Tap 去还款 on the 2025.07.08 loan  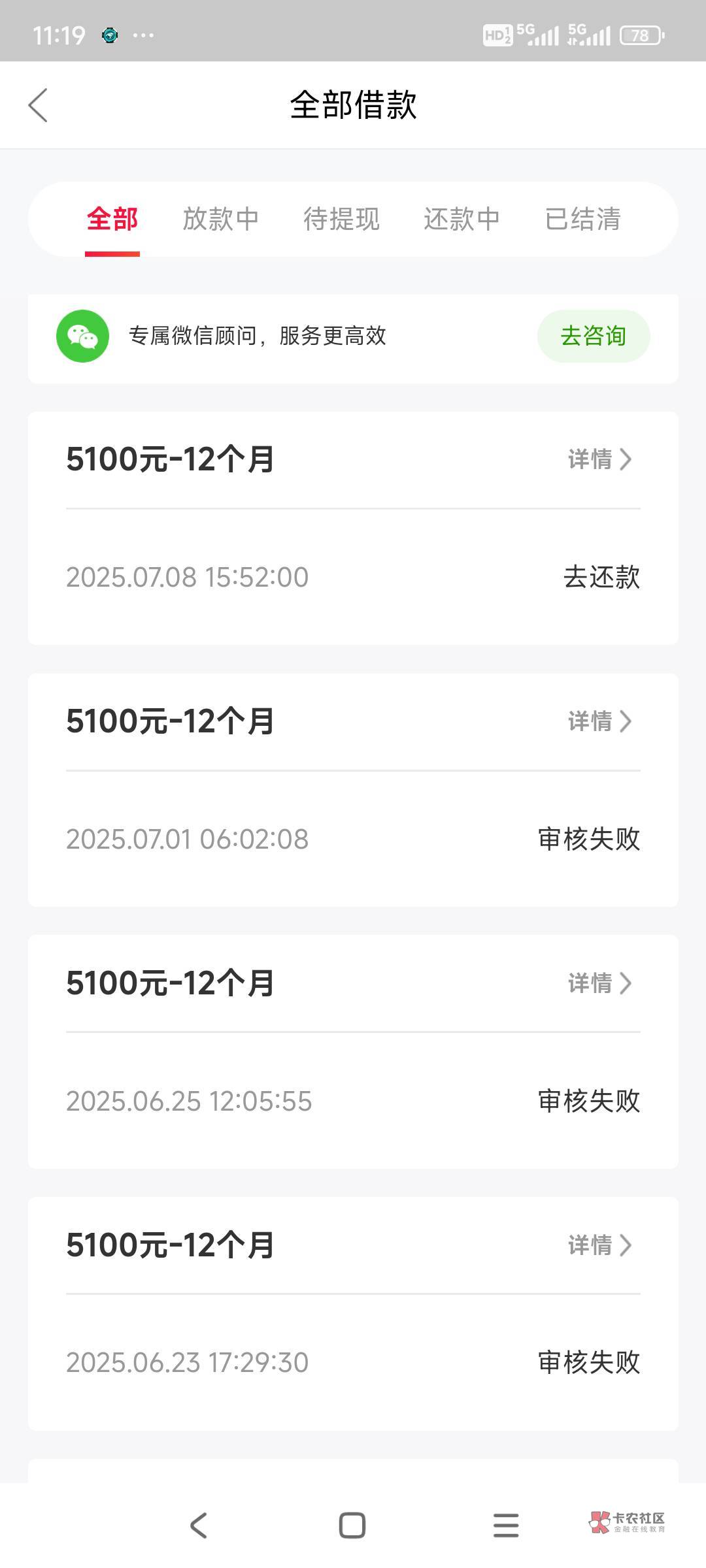pyautogui.click(x=601, y=577)
